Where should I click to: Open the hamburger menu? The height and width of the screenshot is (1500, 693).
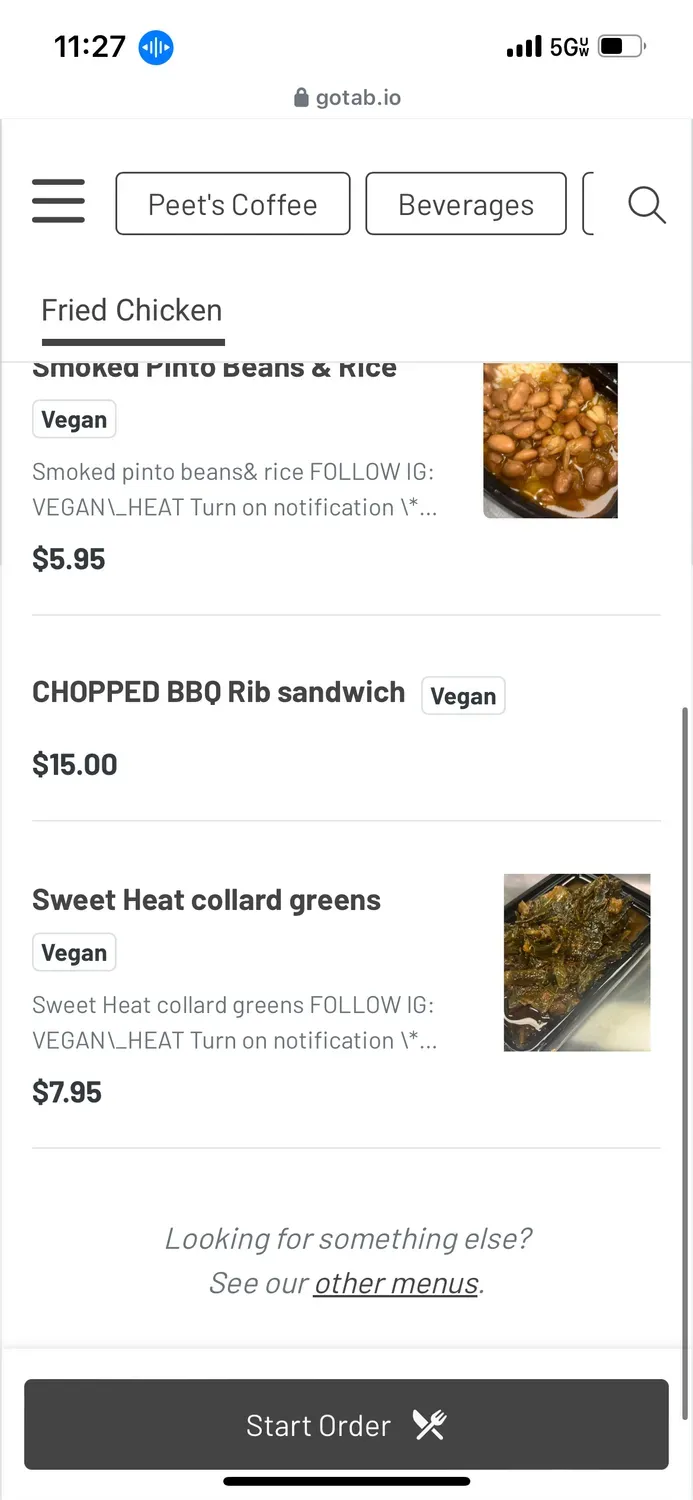point(58,202)
